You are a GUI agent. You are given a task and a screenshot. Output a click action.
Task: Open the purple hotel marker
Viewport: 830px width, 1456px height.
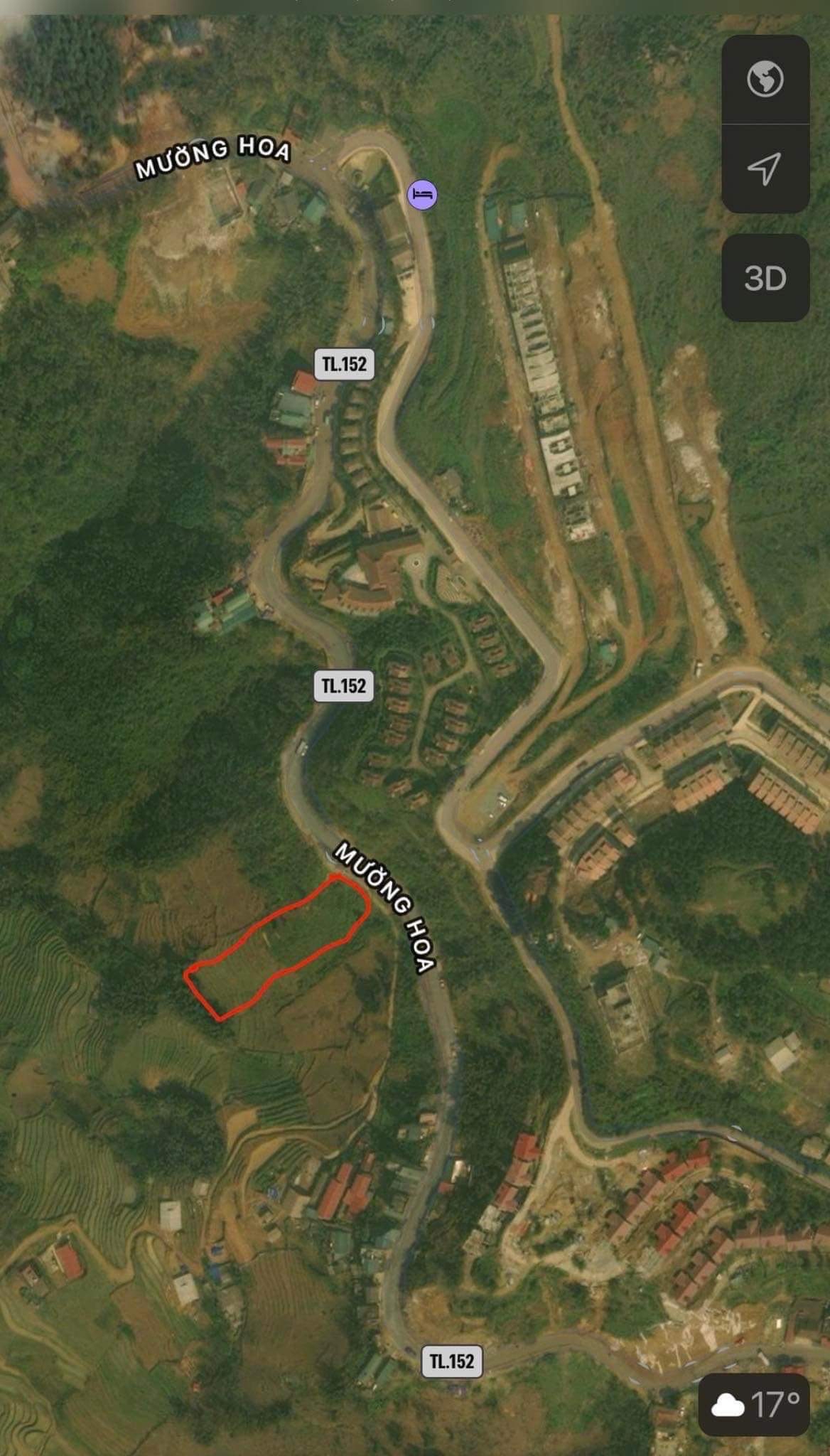coord(422,194)
